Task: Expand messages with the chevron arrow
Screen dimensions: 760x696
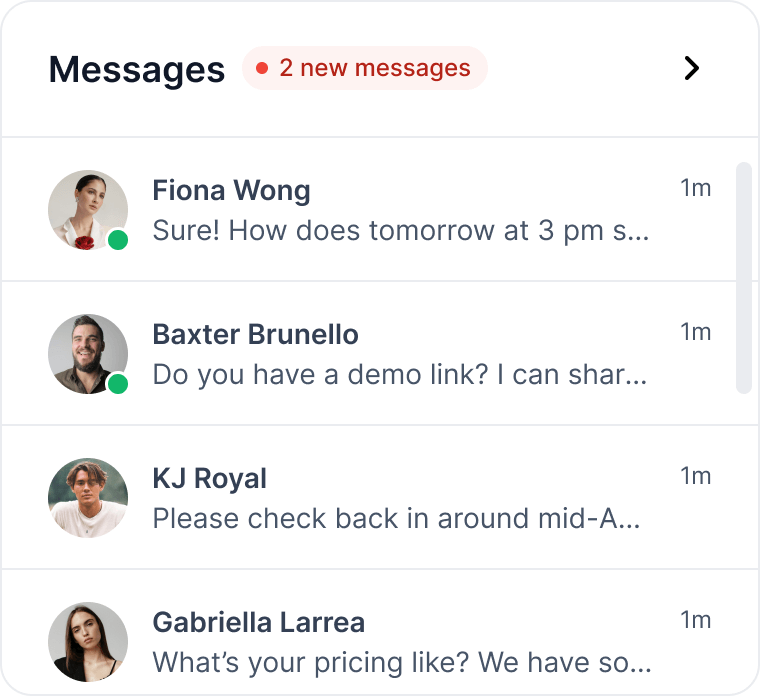Action: pyautogui.click(x=691, y=68)
